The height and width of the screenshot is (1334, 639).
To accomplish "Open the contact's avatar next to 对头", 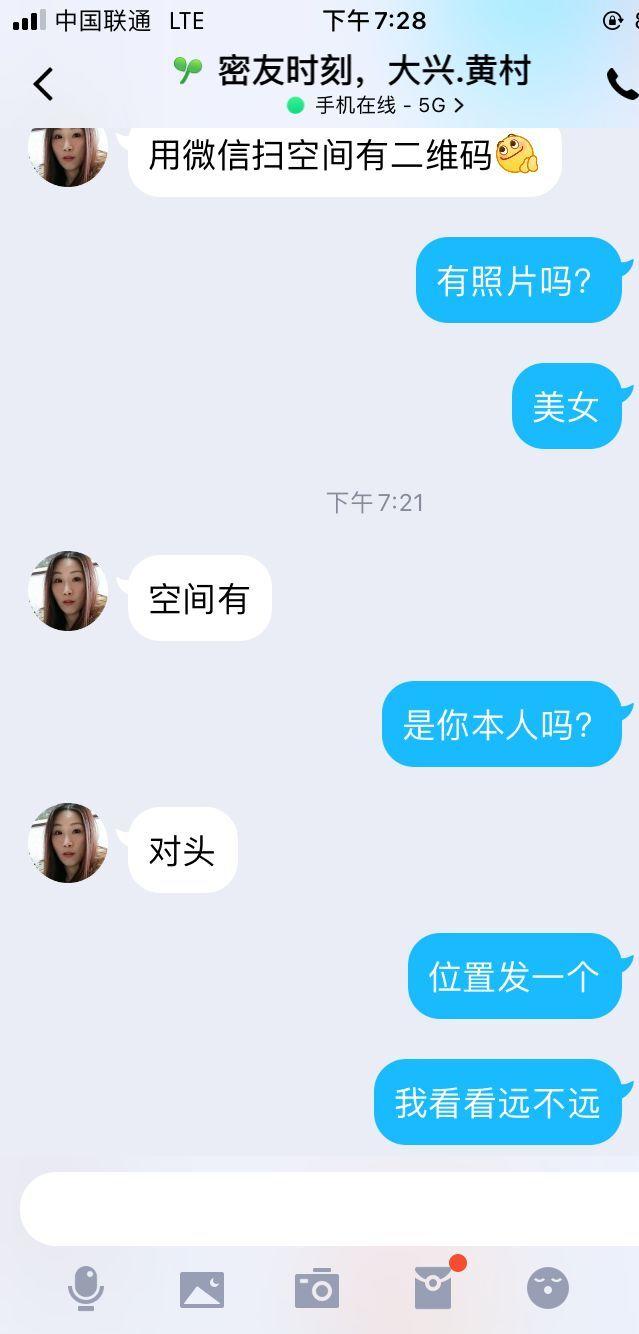I will pos(68,843).
